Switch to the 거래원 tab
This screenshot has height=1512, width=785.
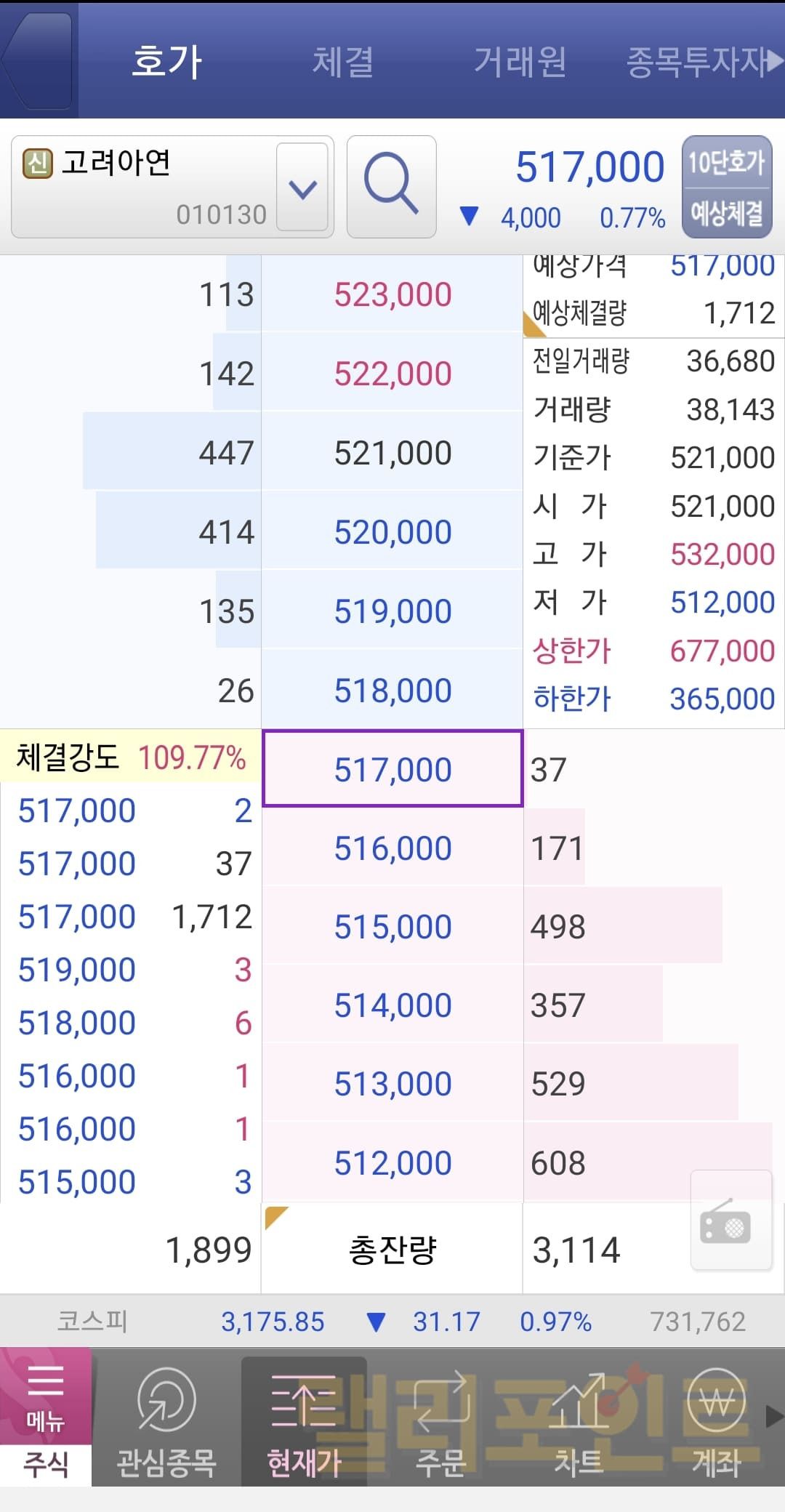(520, 61)
